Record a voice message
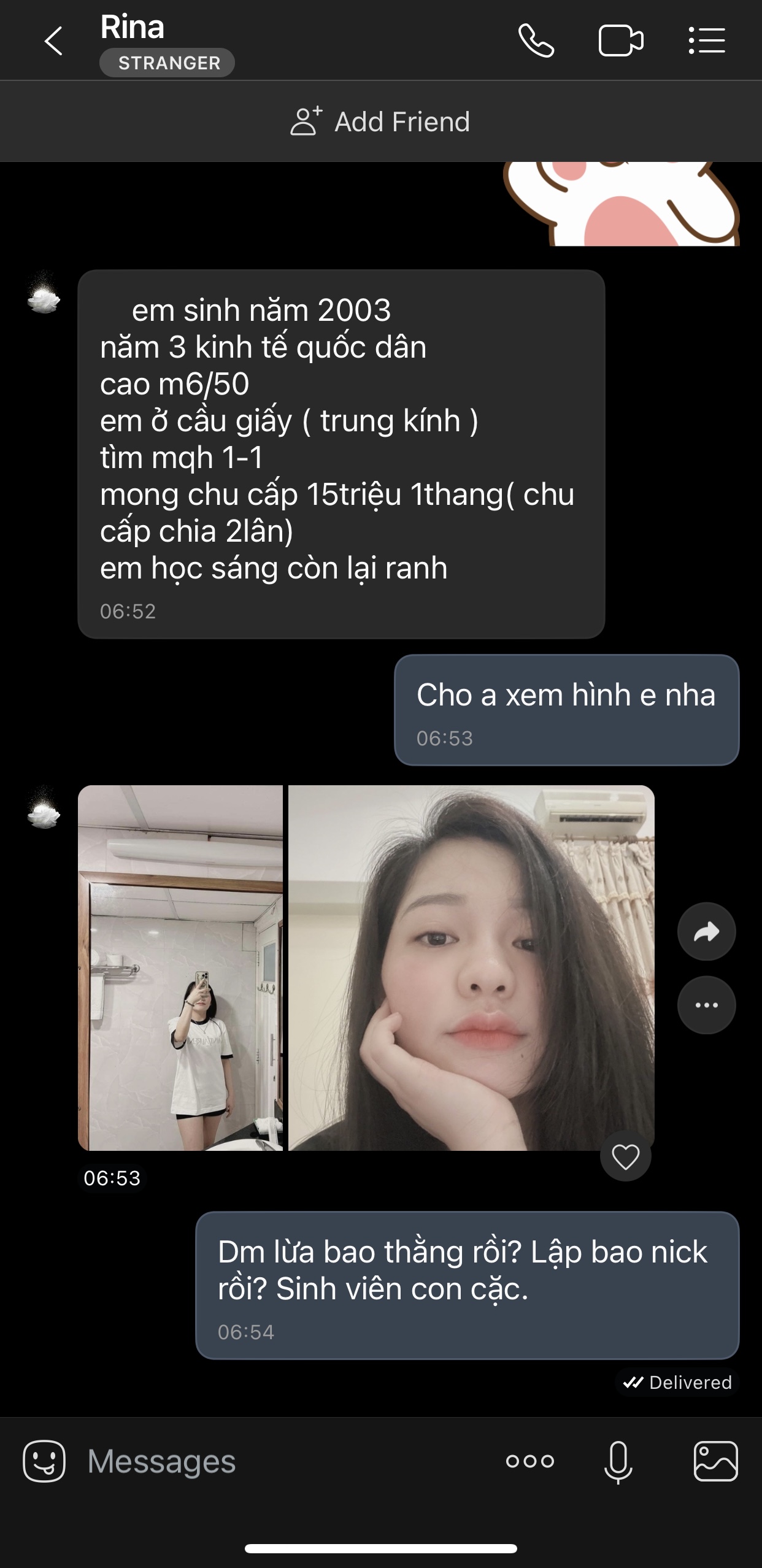This screenshot has height=1568, width=762. [x=618, y=1461]
